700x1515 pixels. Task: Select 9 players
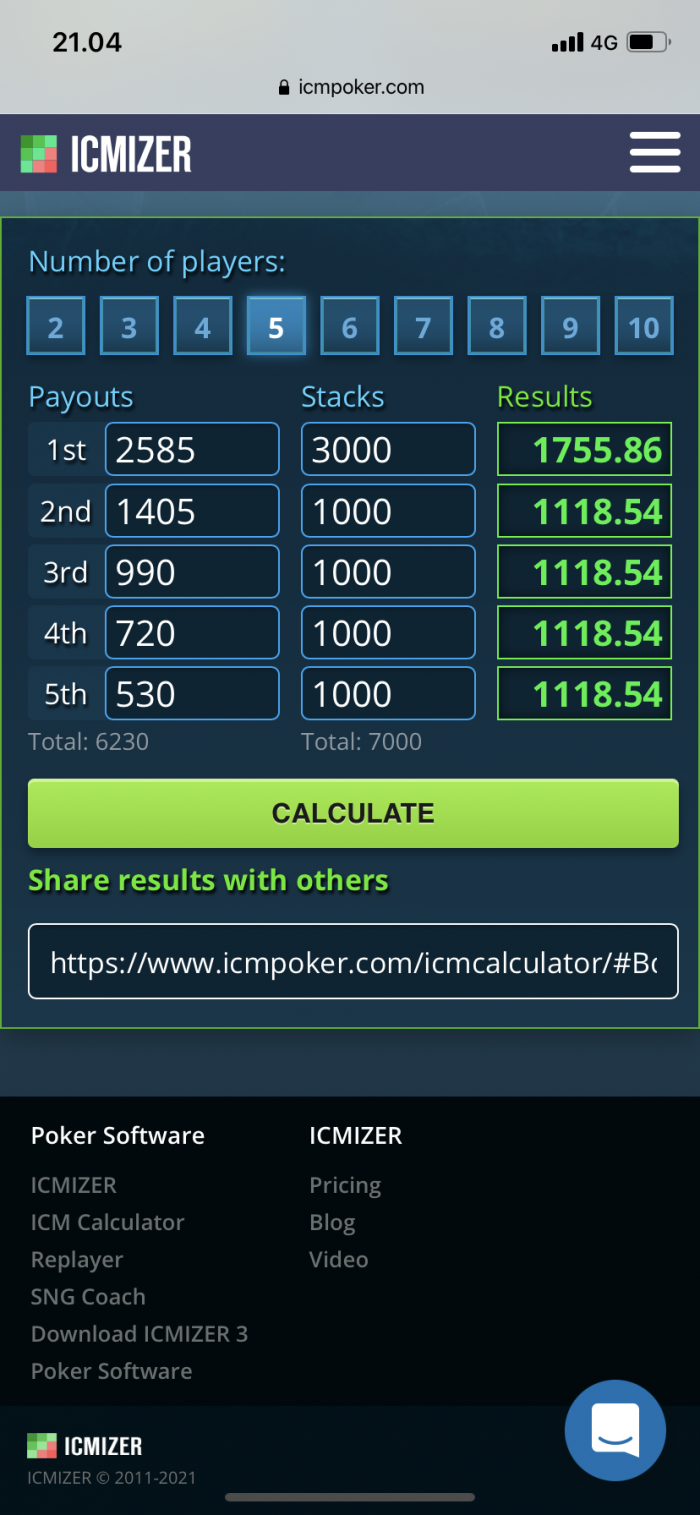click(x=570, y=326)
